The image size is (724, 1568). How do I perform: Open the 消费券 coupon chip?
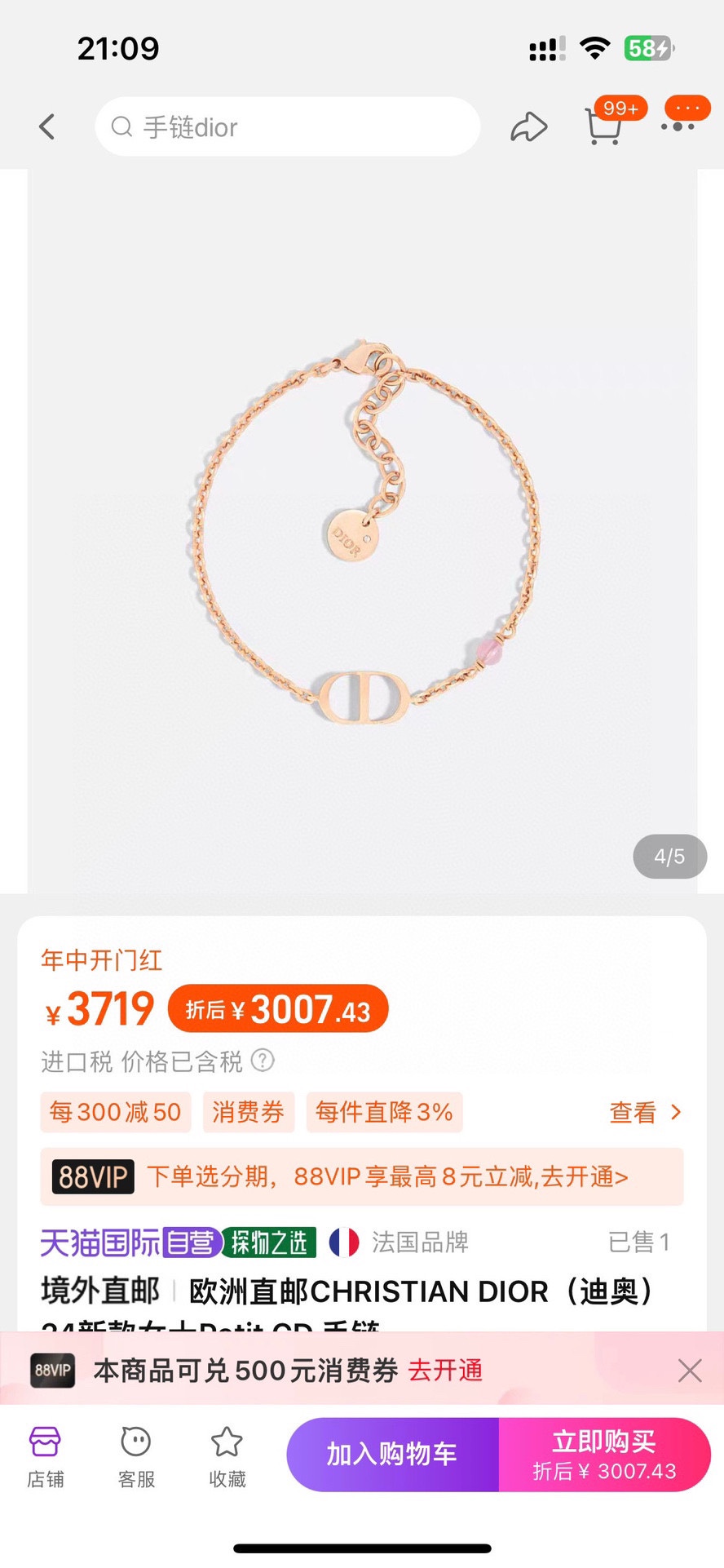pyautogui.click(x=249, y=1112)
